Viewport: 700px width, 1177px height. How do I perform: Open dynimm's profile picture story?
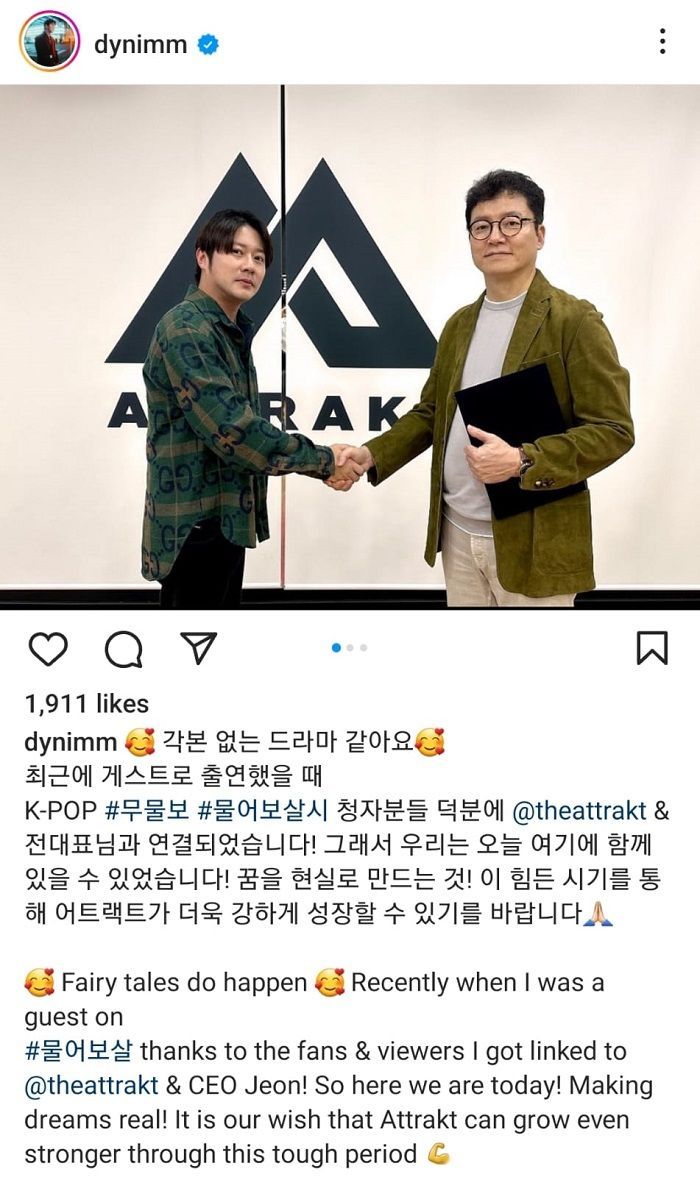[x=49, y=42]
